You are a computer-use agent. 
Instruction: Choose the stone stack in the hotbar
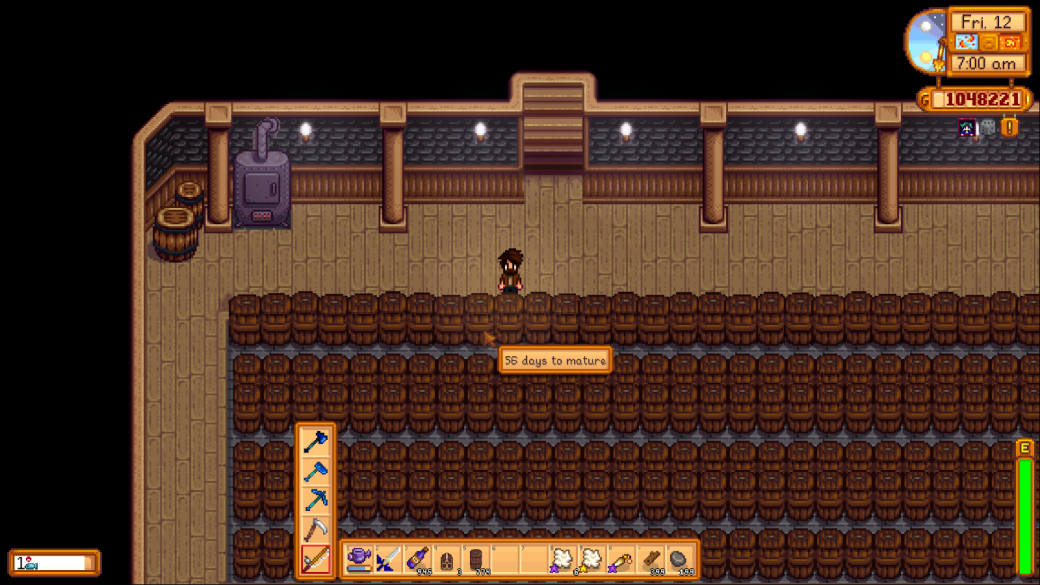pyautogui.click(x=681, y=559)
